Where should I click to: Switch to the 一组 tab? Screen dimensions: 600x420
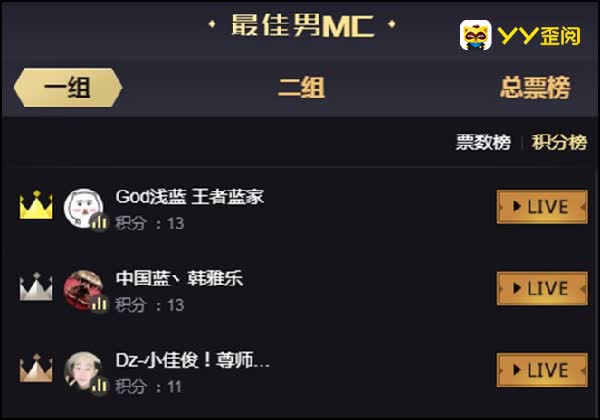pos(68,88)
